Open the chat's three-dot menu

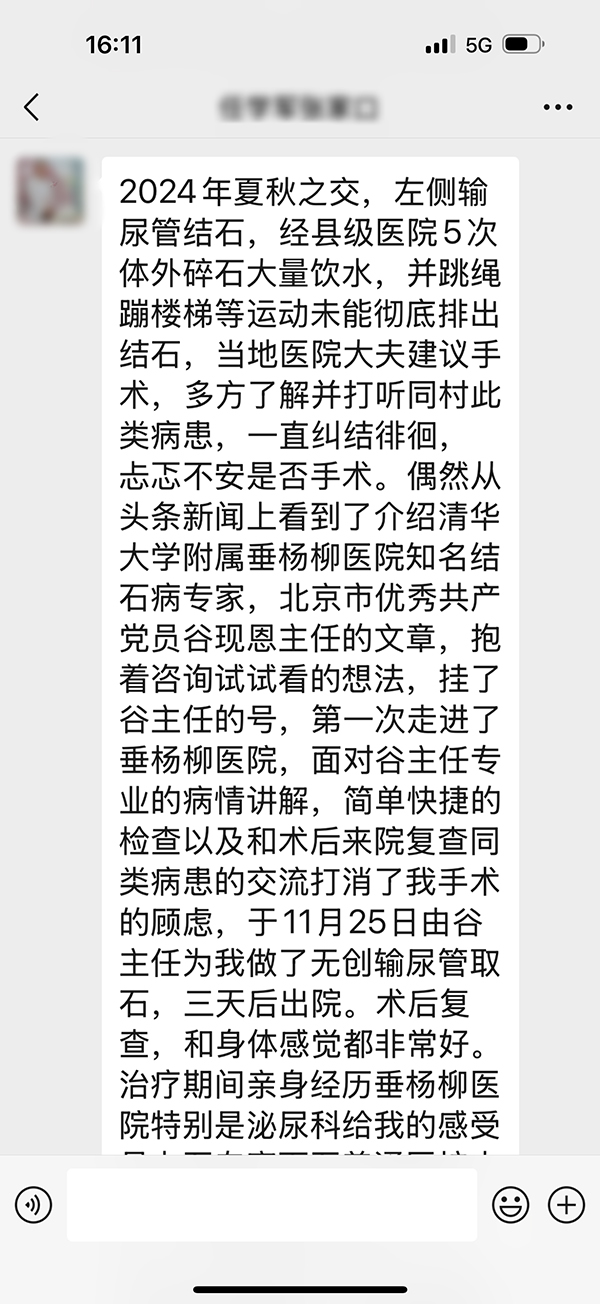pos(558,107)
